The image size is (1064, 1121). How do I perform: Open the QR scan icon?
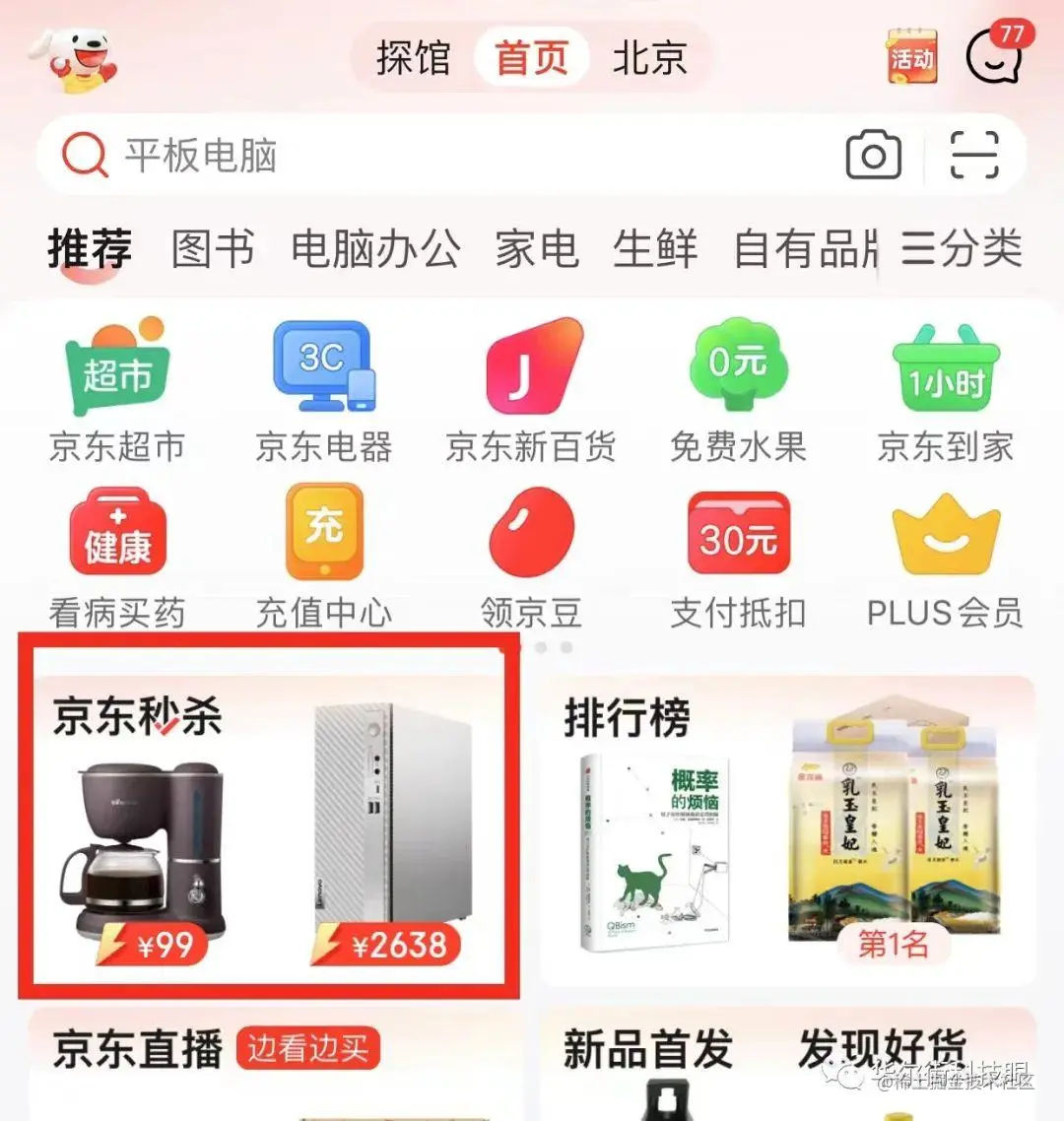click(x=973, y=156)
